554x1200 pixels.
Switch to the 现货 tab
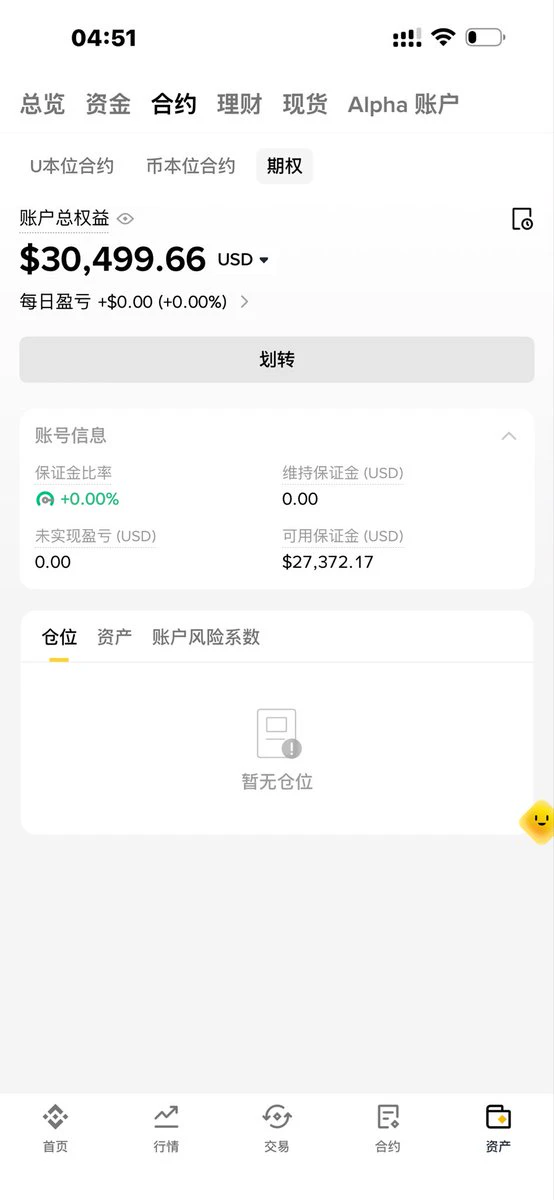point(305,104)
